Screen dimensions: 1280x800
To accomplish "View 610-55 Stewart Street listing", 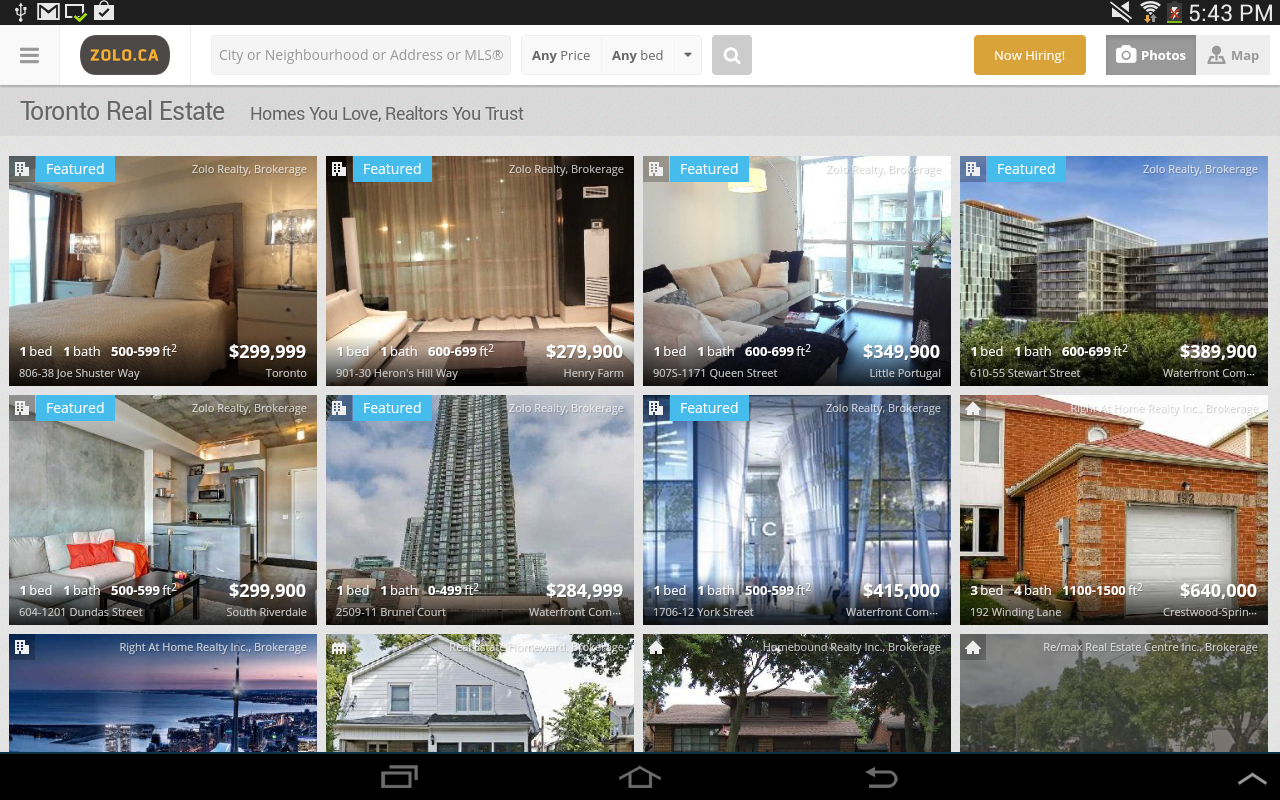I will click(x=1114, y=270).
